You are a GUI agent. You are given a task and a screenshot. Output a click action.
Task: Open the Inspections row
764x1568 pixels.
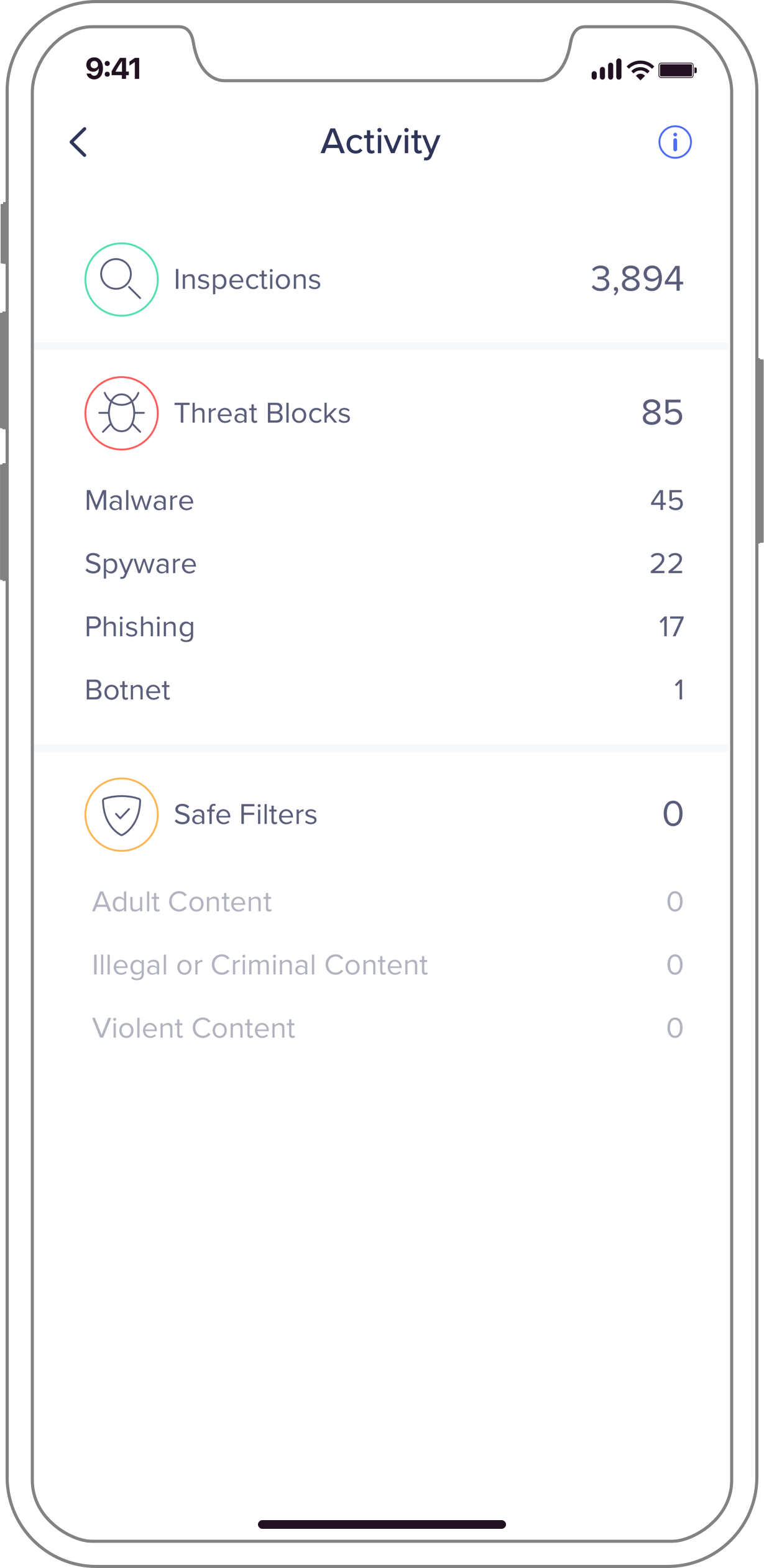pos(382,279)
